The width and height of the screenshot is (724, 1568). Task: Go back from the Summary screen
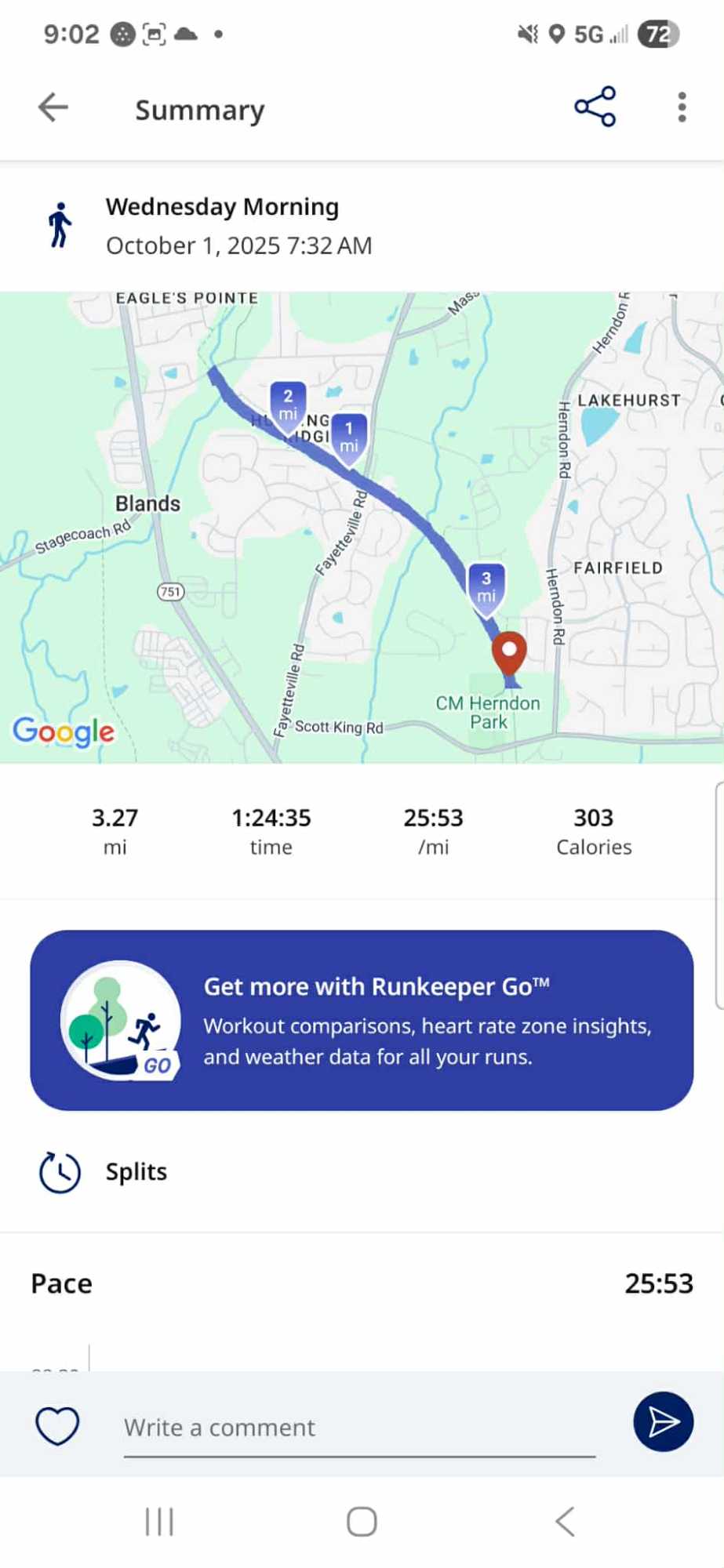click(53, 107)
